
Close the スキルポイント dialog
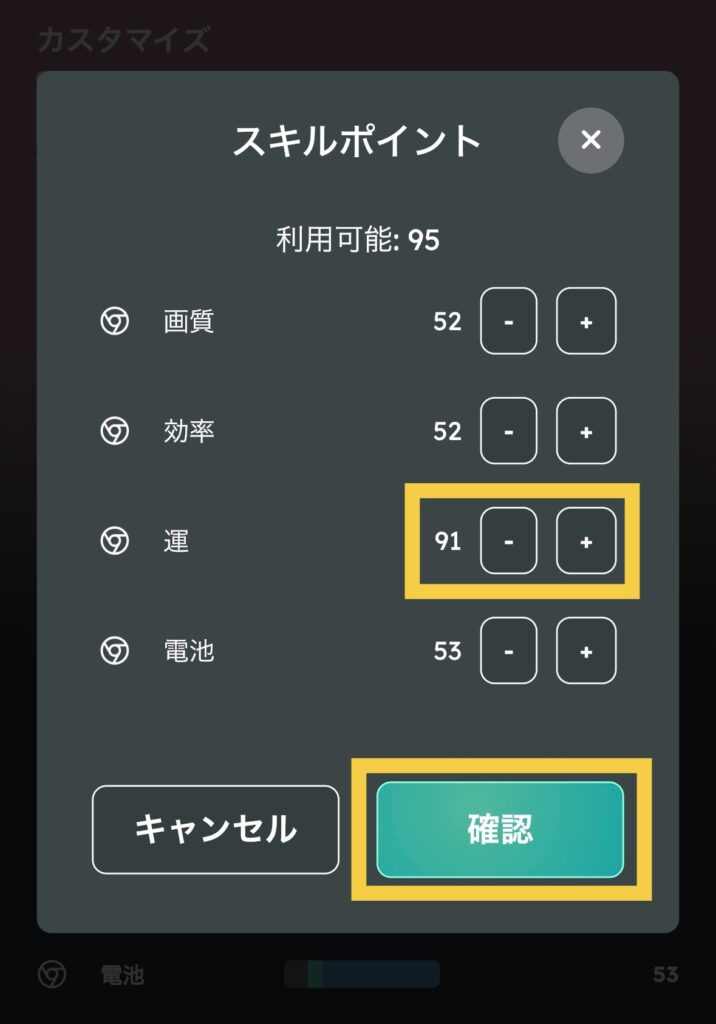click(591, 140)
